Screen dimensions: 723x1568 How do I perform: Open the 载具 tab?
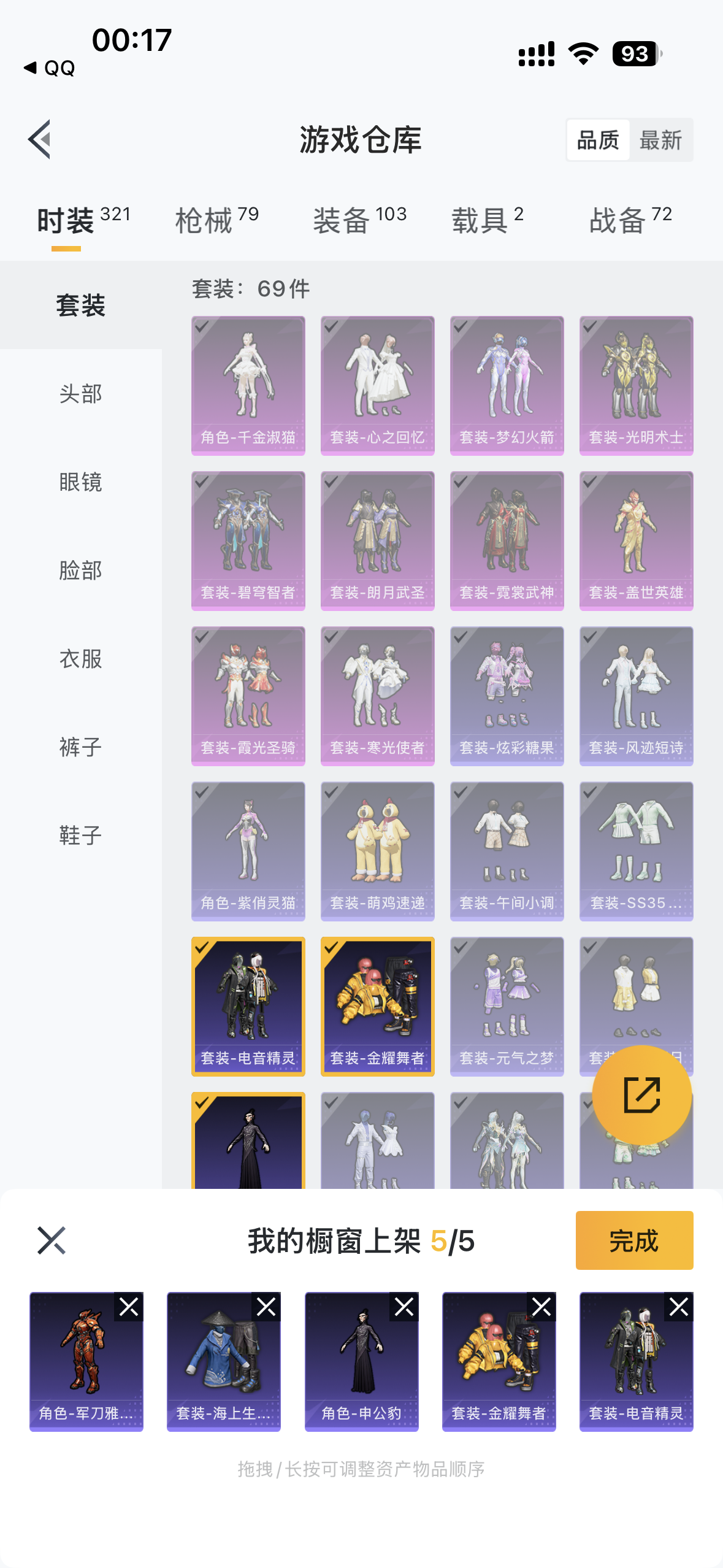[x=487, y=220]
